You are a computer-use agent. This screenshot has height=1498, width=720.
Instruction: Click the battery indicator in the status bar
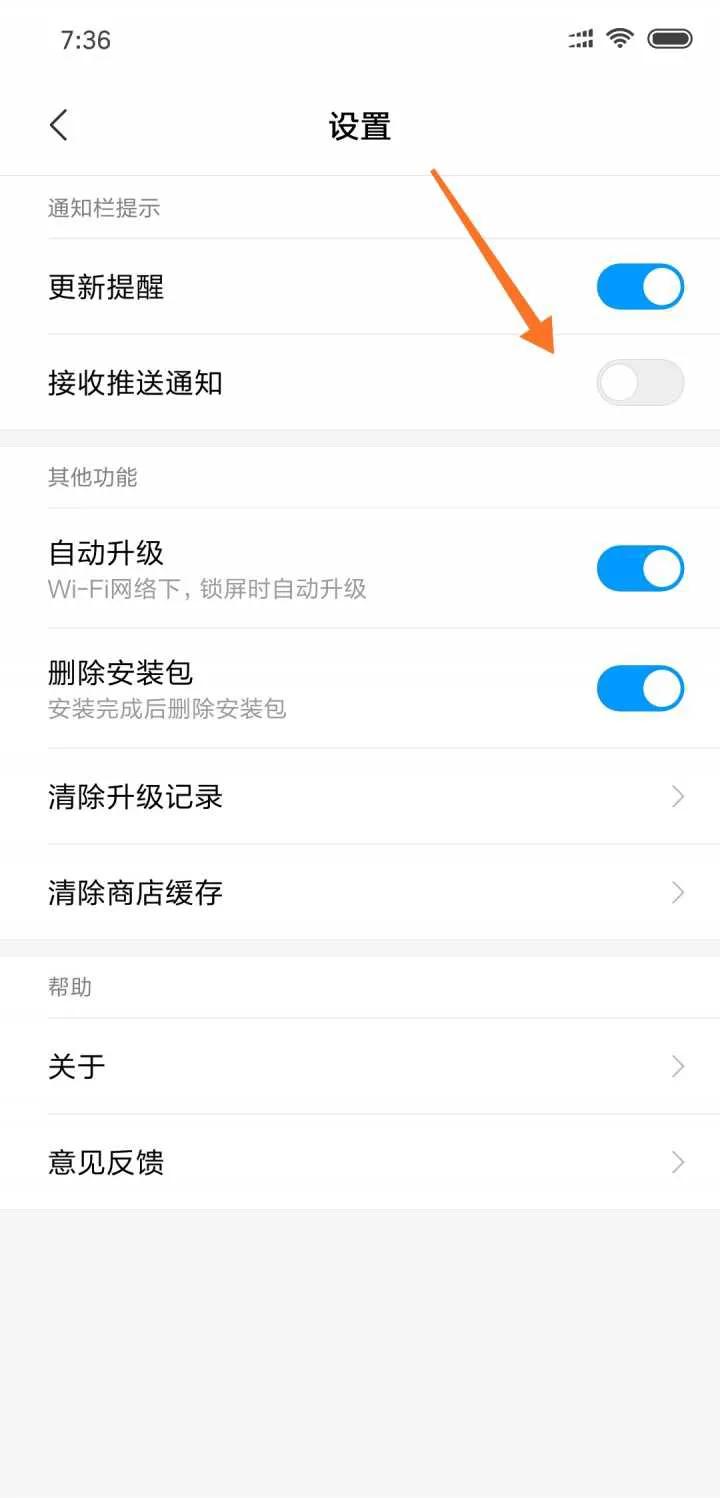[672, 38]
